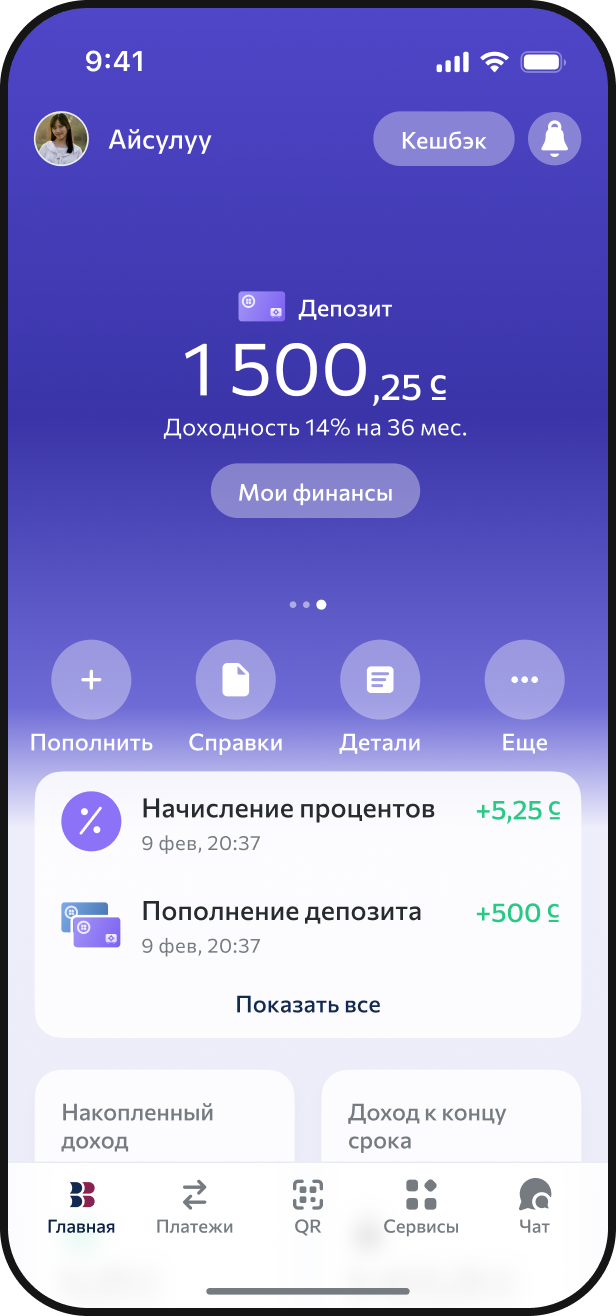The height and width of the screenshot is (1316, 616).
Task: Go to the Сервисы tab
Action: [x=421, y=1206]
